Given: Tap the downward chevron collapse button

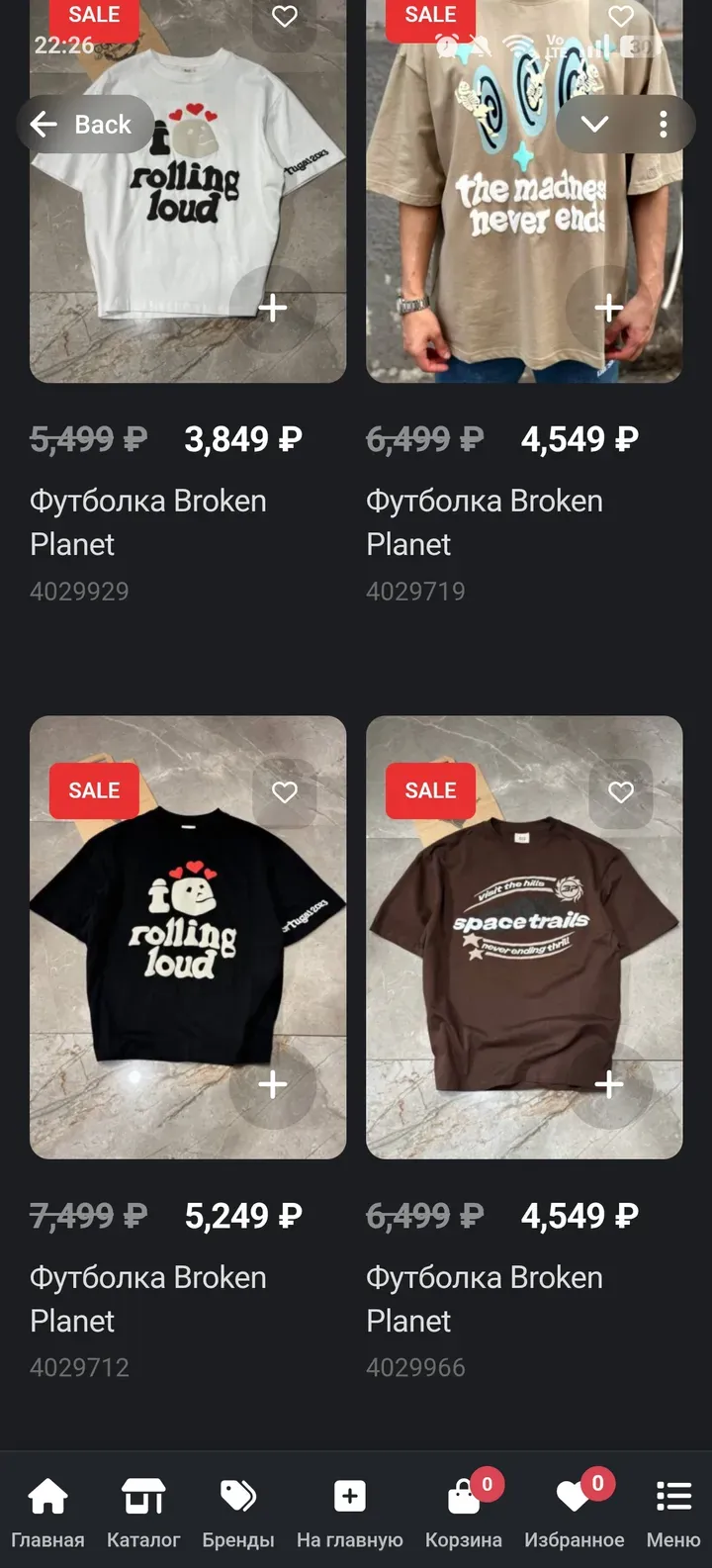Looking at the screenshot, I should click(594, 124).
